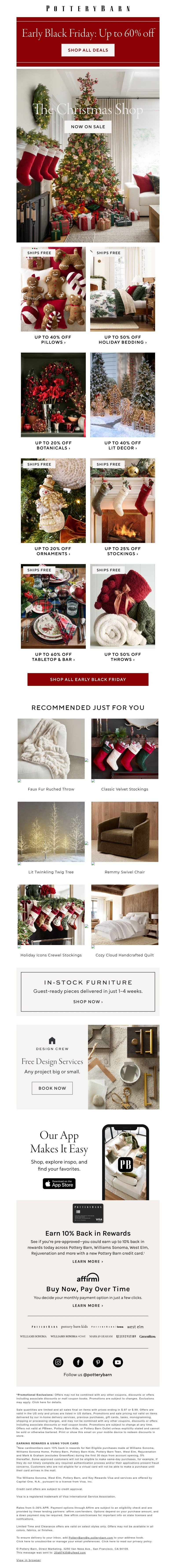The height and width of the screenshot is (1568, 176).
Task: View Up to 20% off Botanicals
Action: coord(53,445)
